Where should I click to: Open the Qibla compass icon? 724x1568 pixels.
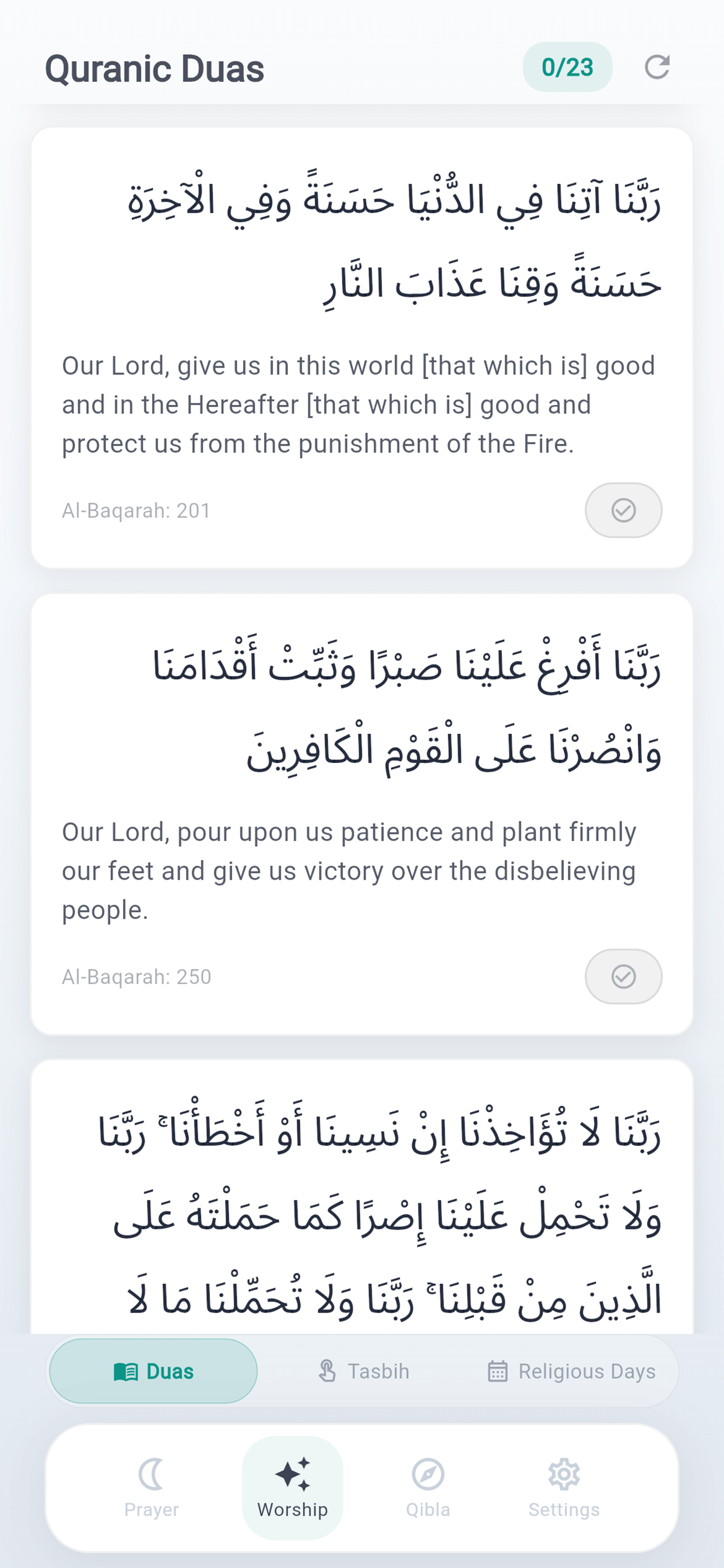pos(428,1473)
